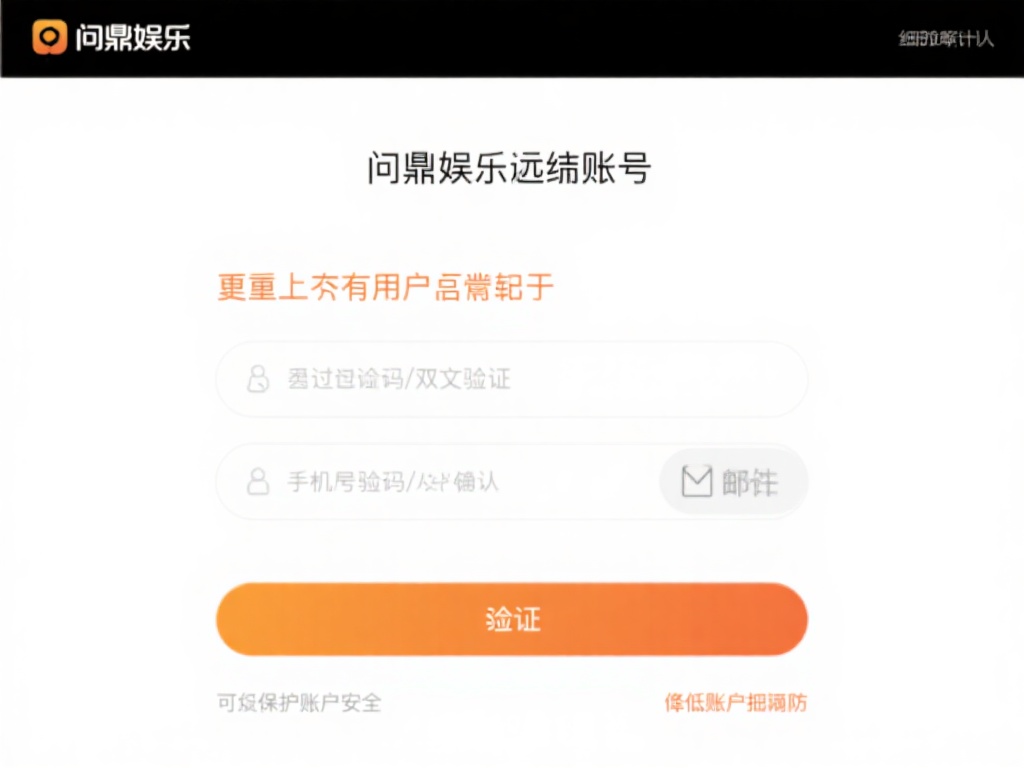Tap the orange 验证 button
The image size is (1024, 768).
(511, 619)
